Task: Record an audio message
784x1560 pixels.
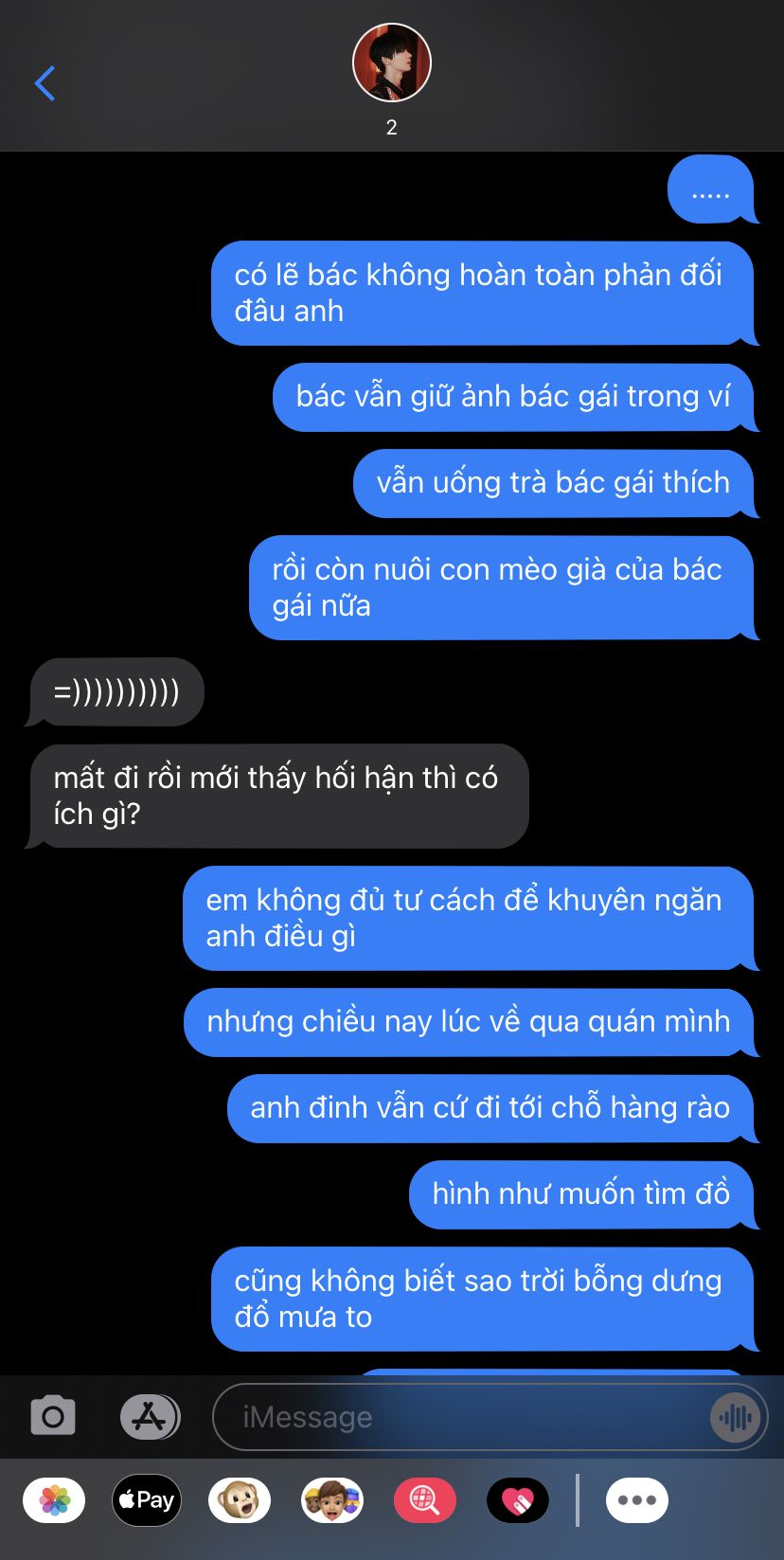Action: [735, 1417]
